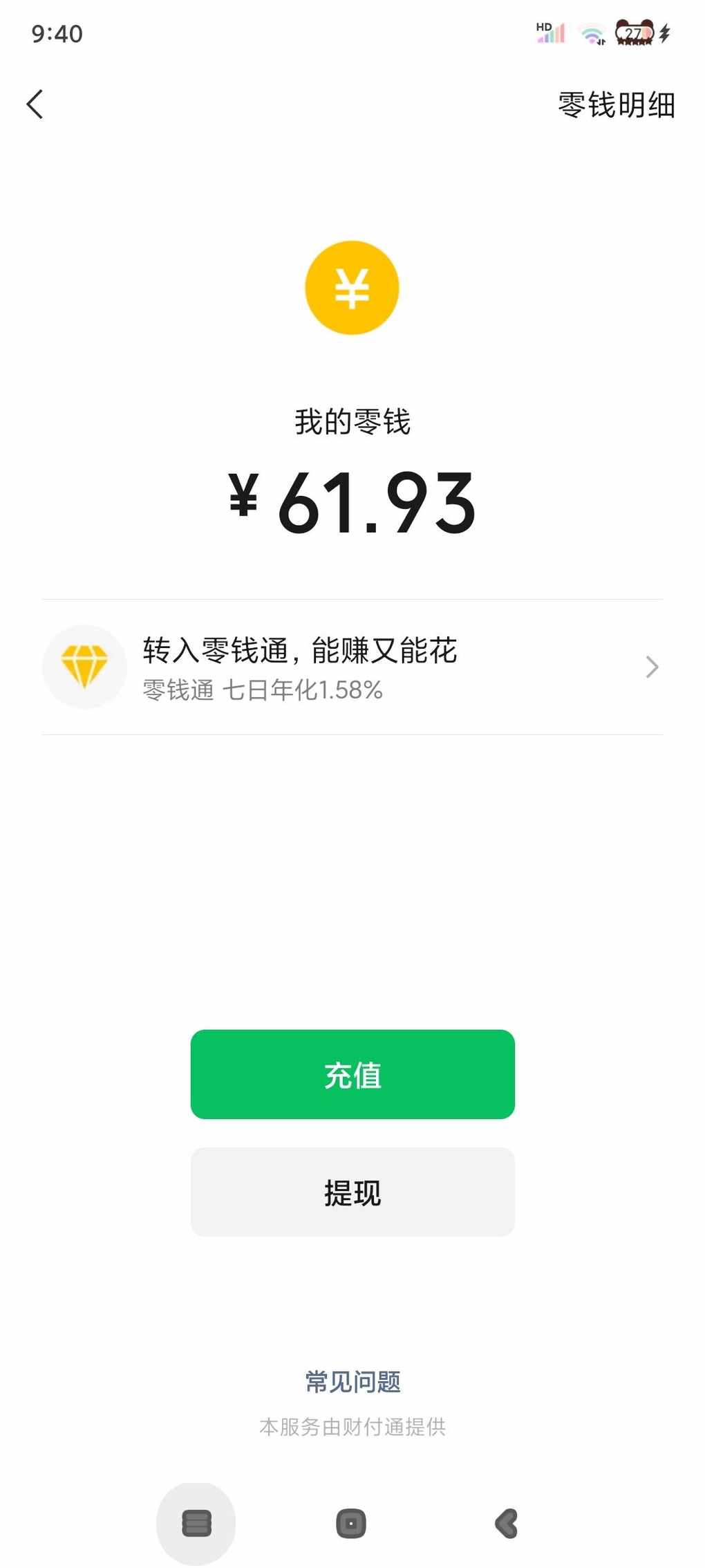The height and width of the screenshot is (1568, 705).
Task: Open 零钱明细 transaction details
Action: pos(617,105)
